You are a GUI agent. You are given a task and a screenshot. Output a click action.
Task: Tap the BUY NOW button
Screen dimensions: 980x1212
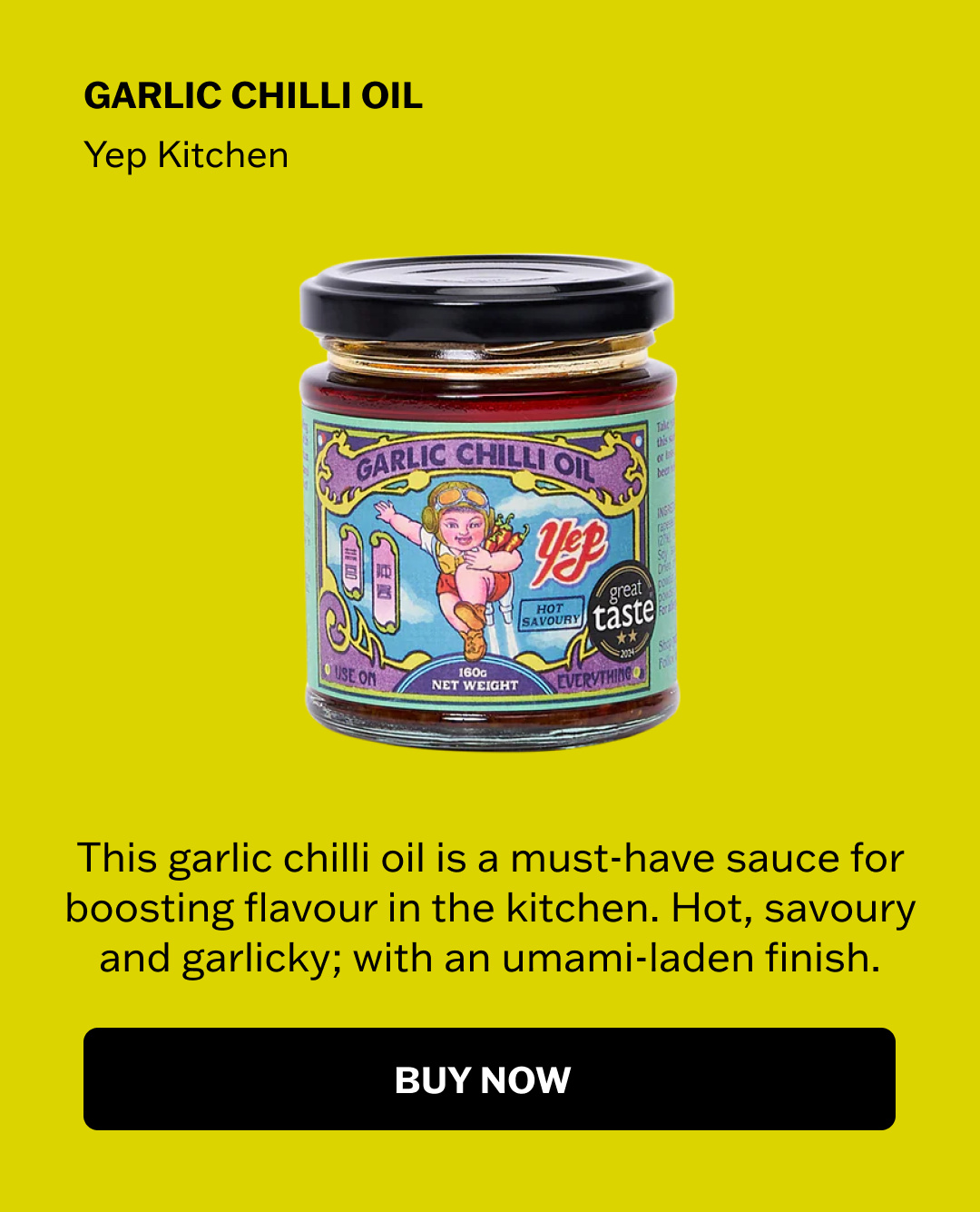pyautogui.click(x=489, y=1079)
